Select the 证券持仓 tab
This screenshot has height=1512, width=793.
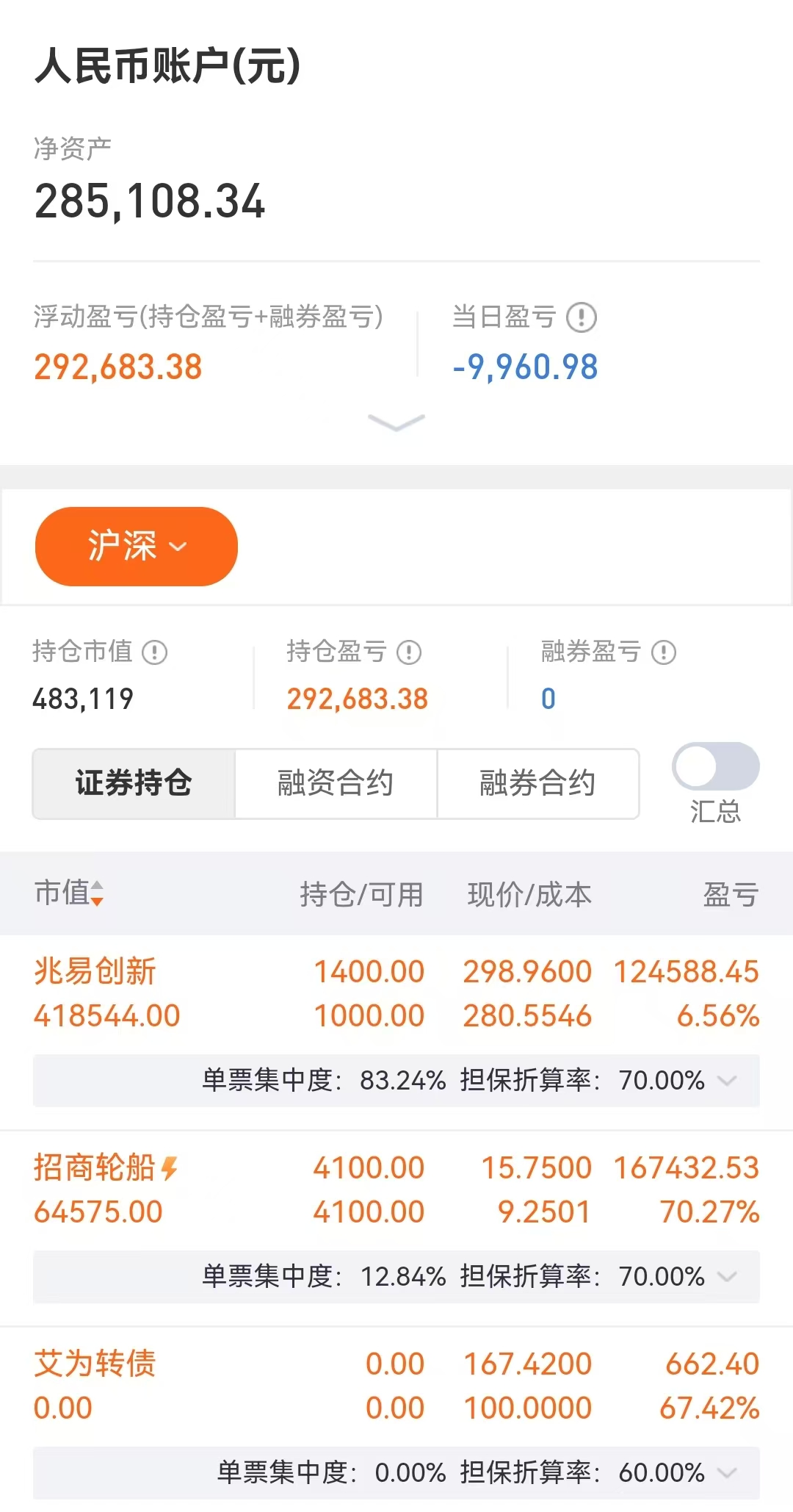point(134,783)
